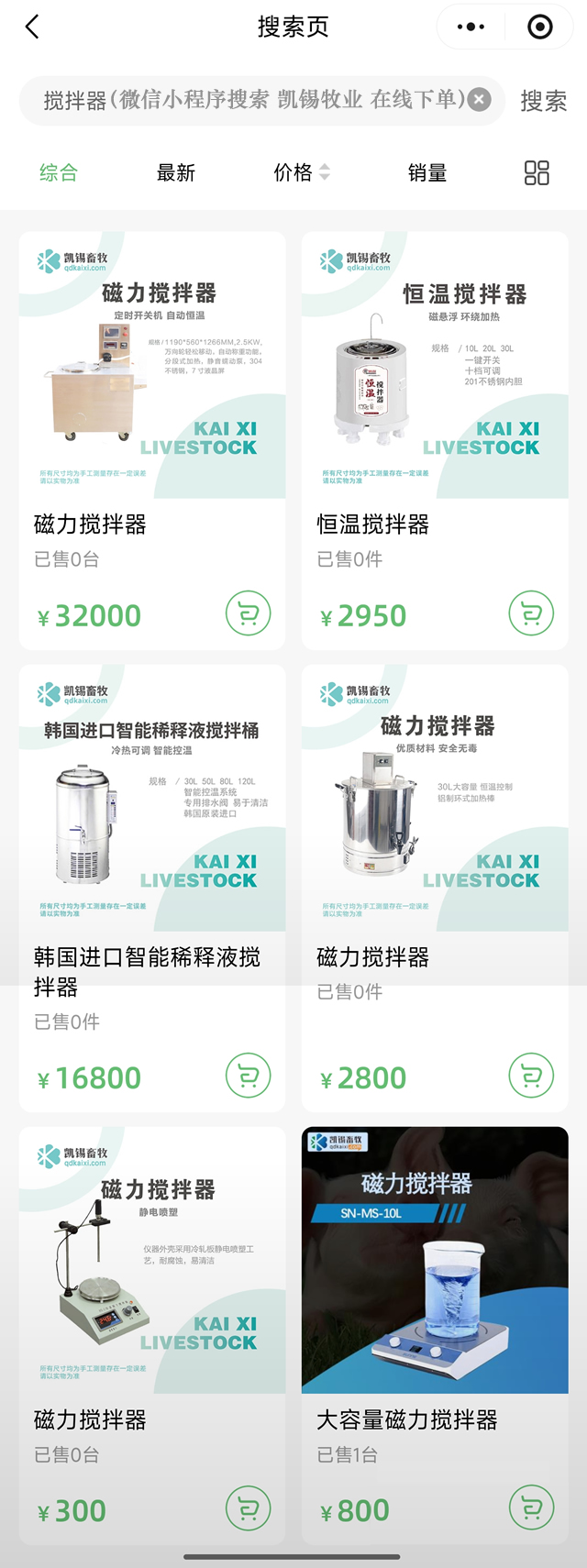The height and width of the screenshot is (1568, 587).
Task: Sort results by 销量
Action: click(427, 172)
